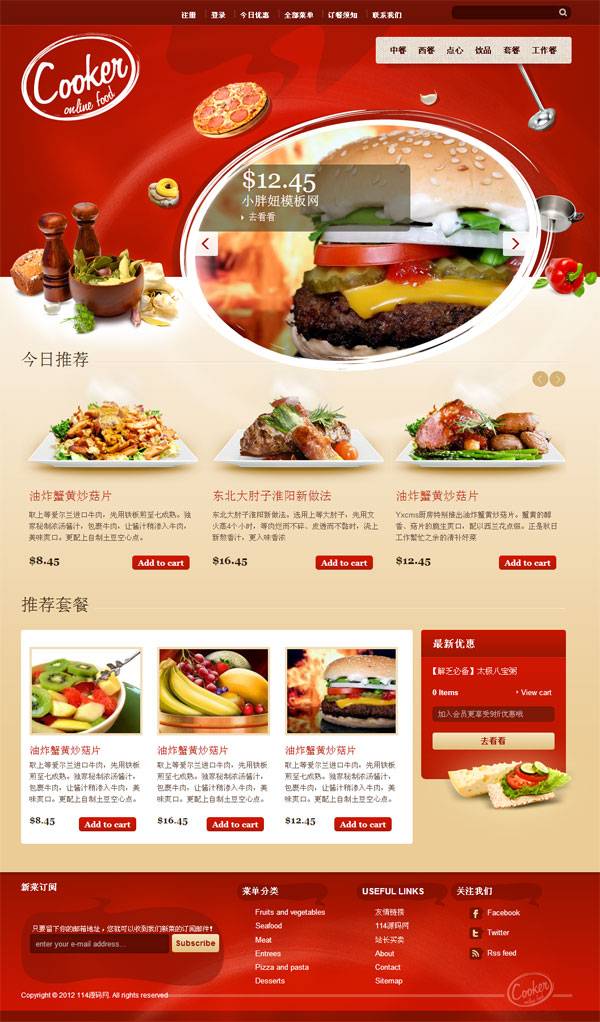Switch to the 饮品 category tab
Viewport: 600px width, 1022px height.
tap(483, 50)
